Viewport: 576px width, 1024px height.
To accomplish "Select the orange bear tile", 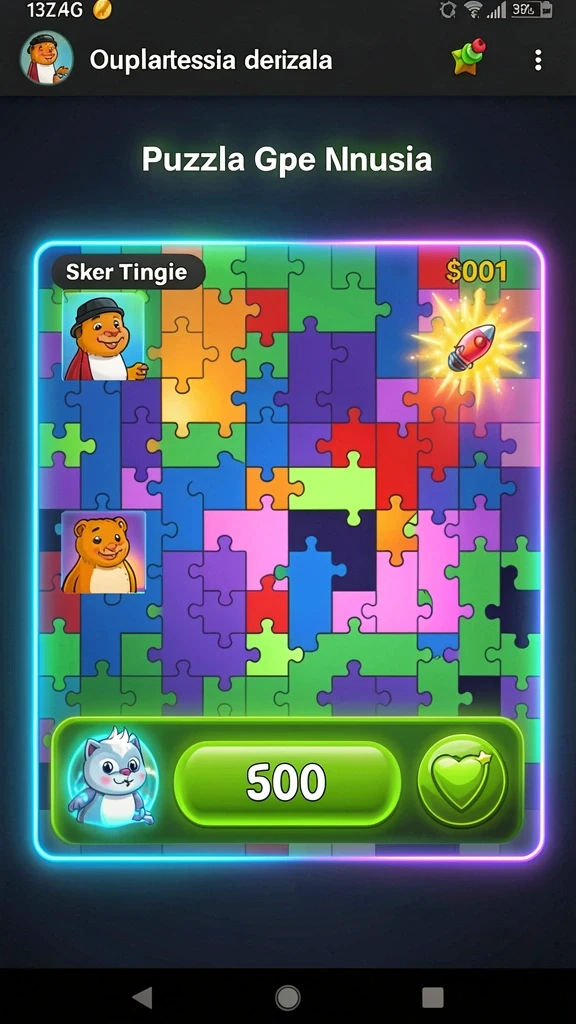I will 103,552.
